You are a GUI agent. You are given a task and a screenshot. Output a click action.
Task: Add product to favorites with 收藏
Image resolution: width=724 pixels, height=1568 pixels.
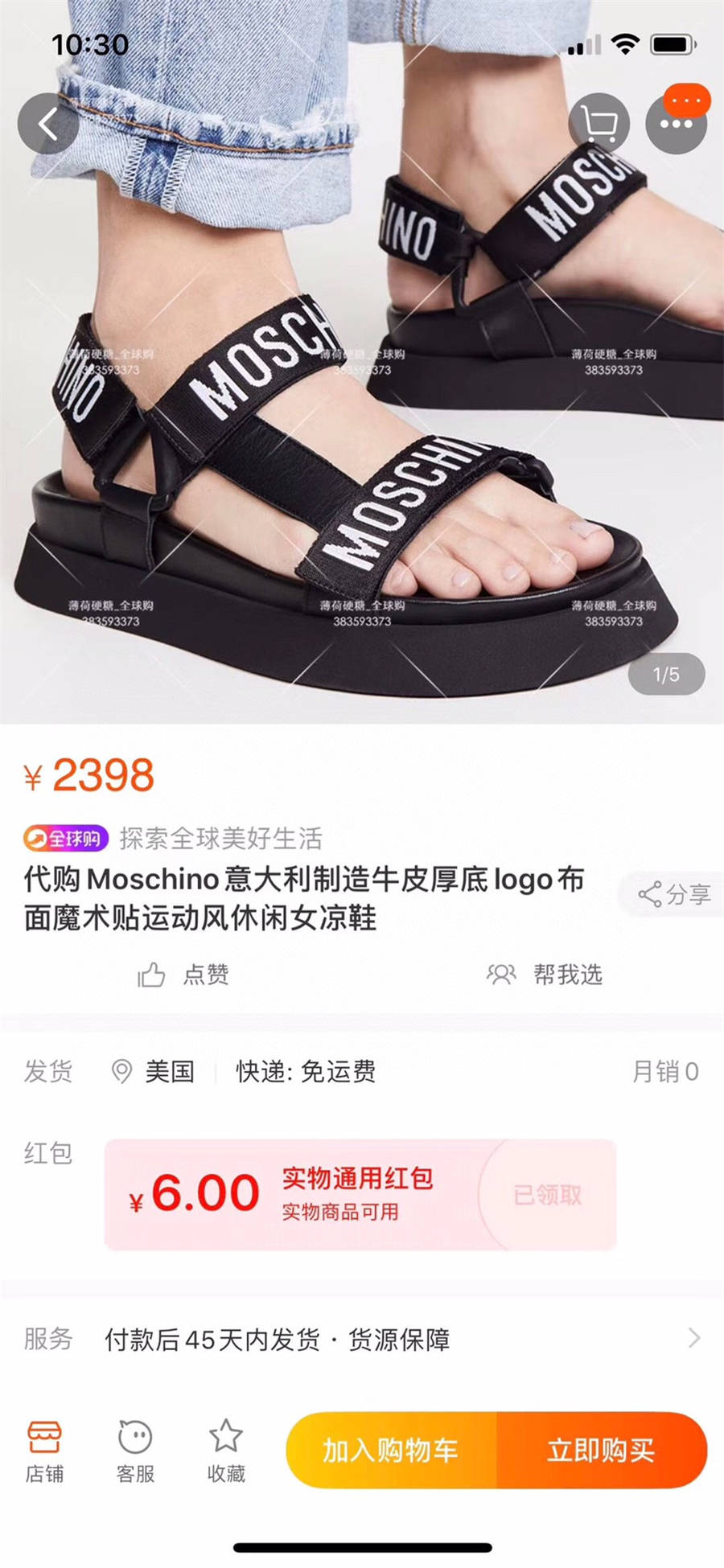coord(226,1451)
